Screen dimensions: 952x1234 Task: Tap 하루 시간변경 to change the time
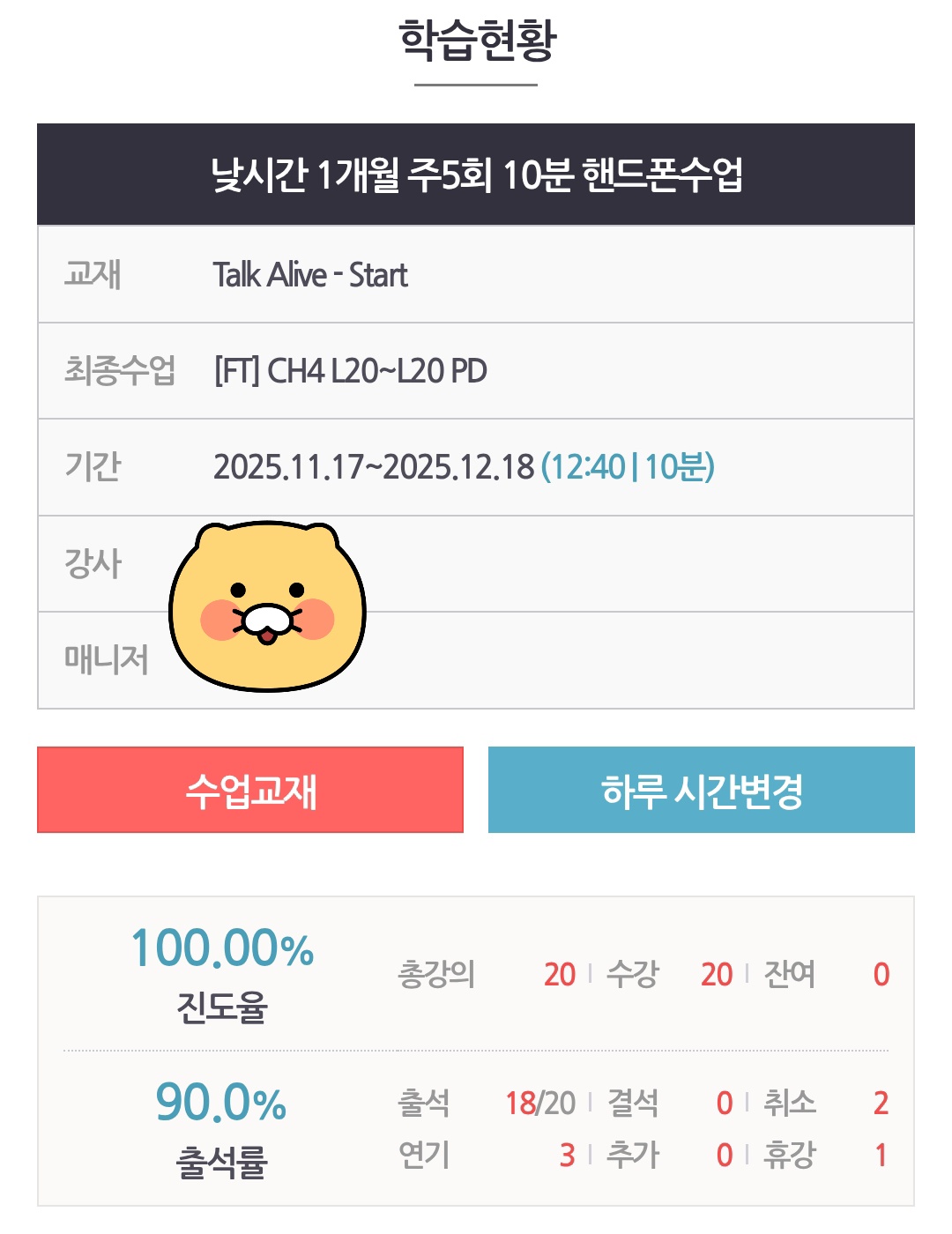click(x=702, y=790)
